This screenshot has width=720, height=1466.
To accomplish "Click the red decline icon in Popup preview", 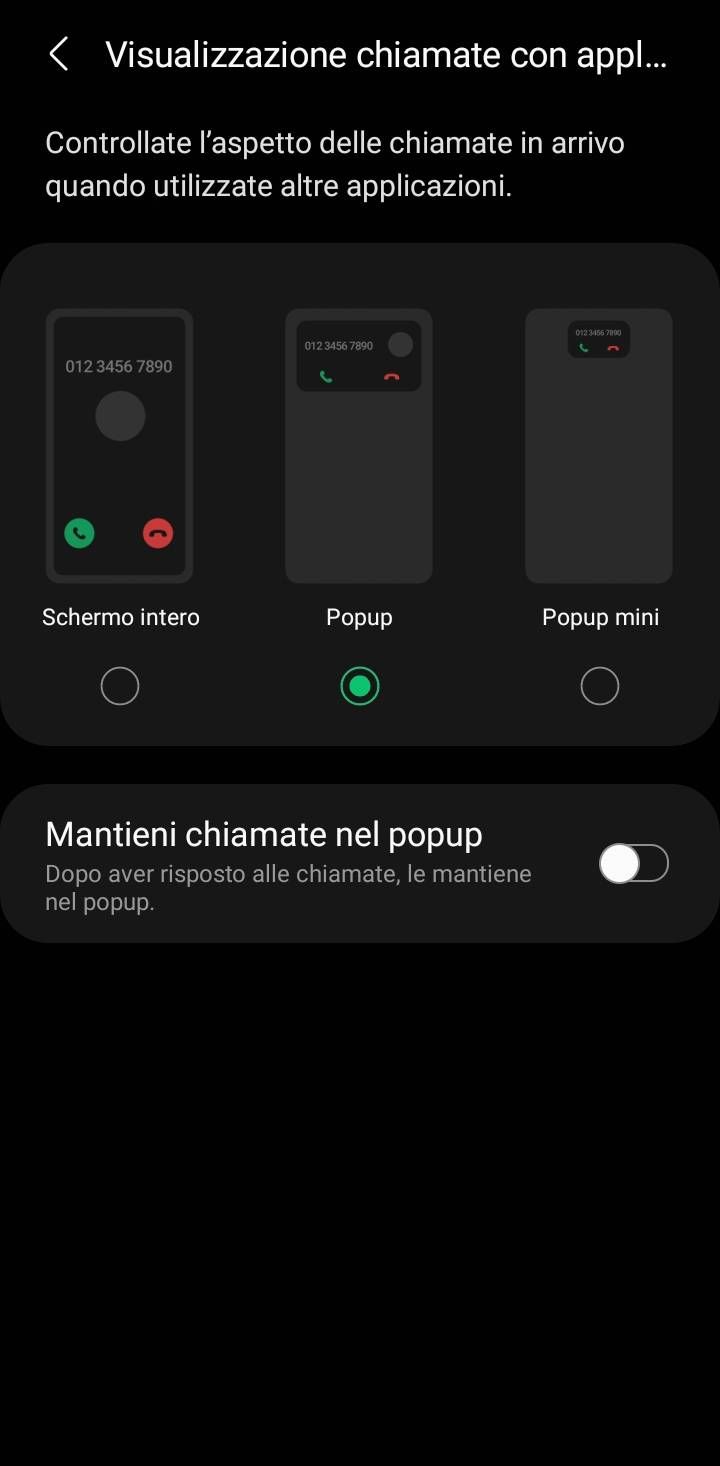I will pos(392,378).
